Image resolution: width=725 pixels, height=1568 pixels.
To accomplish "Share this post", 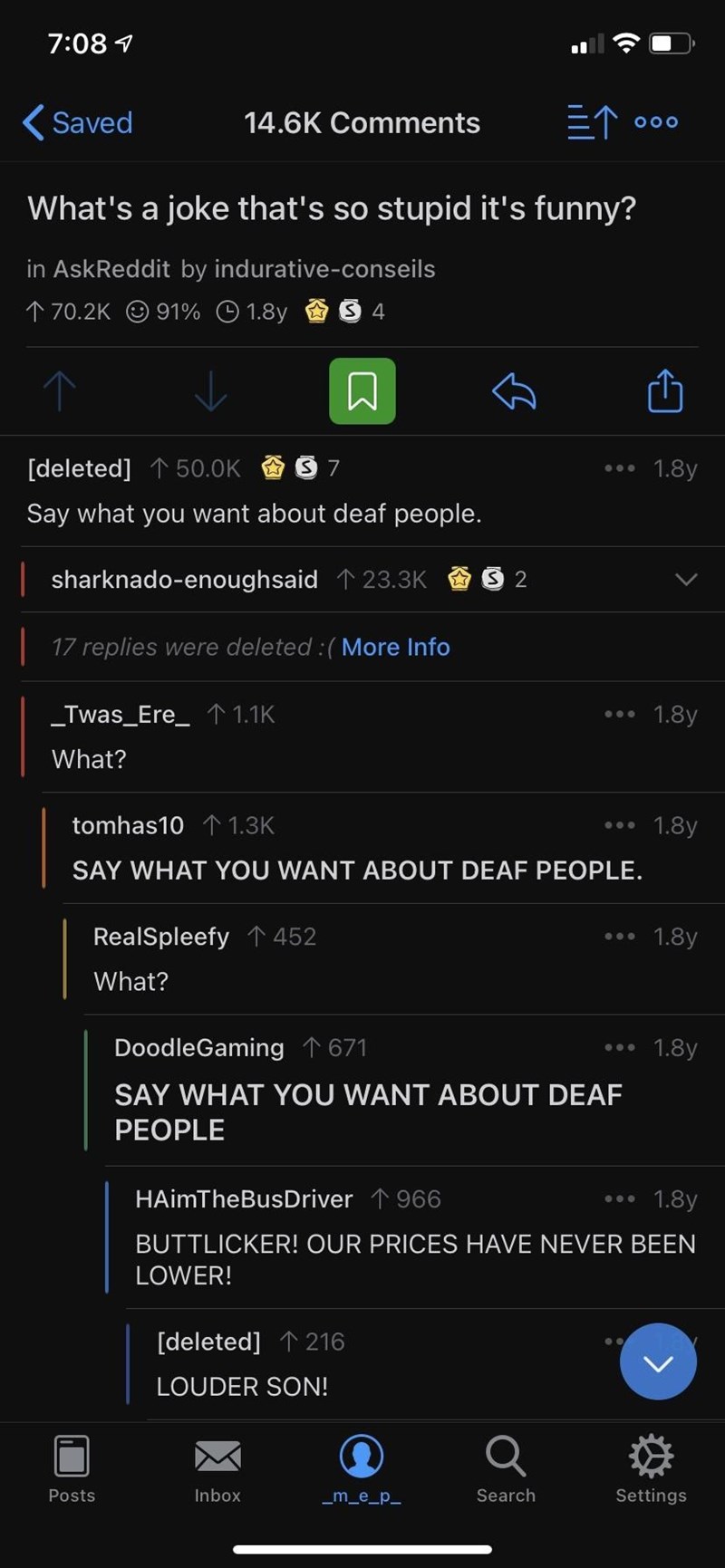I will (x=664, y=391).
